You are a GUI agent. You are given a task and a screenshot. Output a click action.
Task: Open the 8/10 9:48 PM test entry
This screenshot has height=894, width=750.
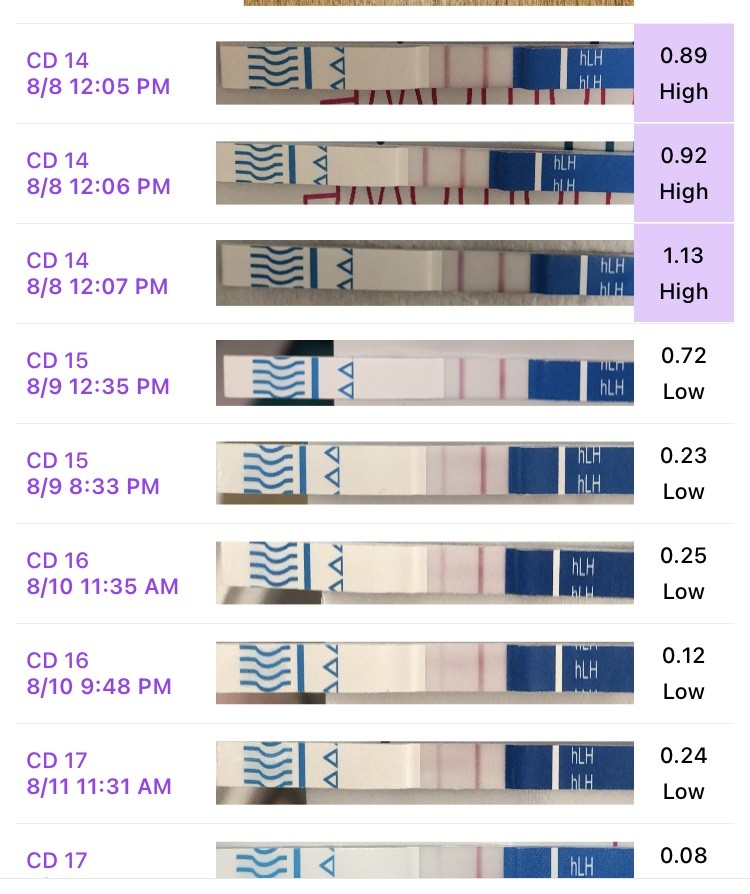click(x=98, y=674)
